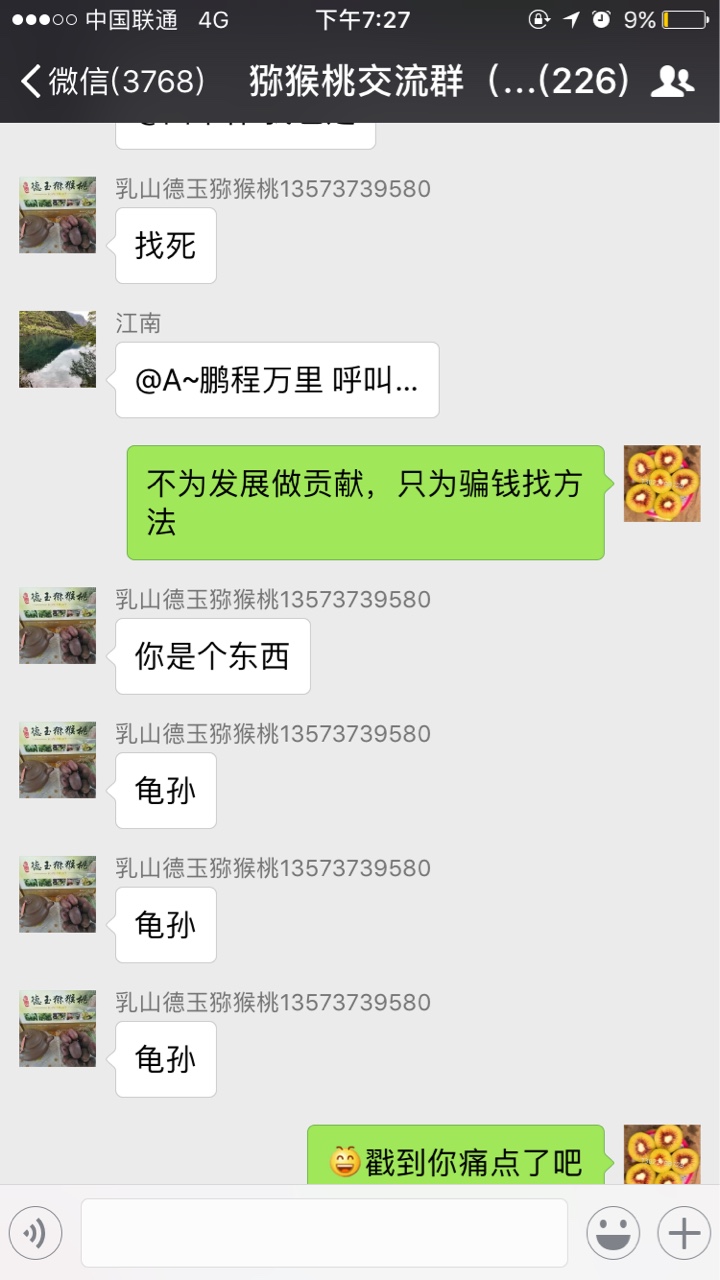This screenshot has height=1280, width=720.
Task: Tap the message text input field
Action: click(324, 1233)
